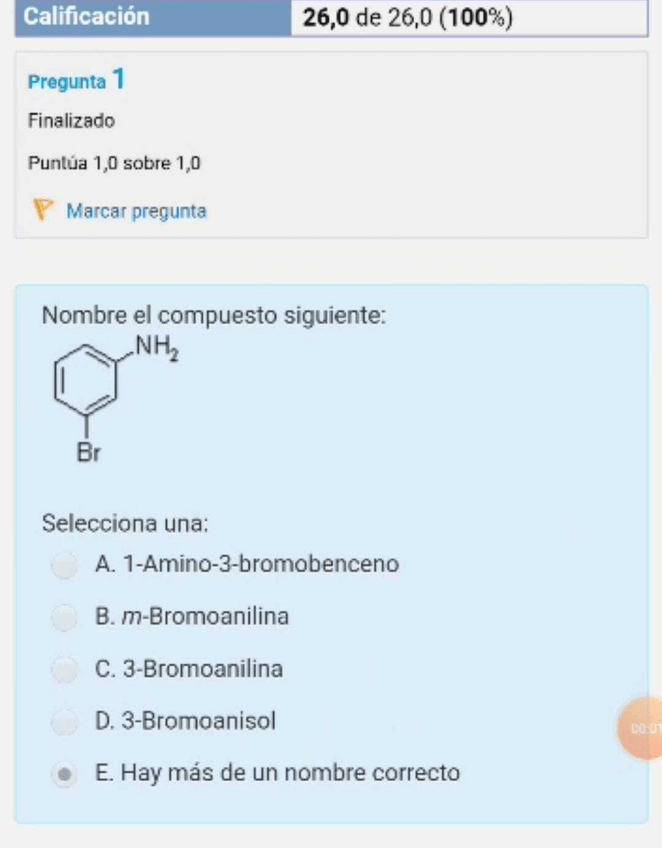Tap the orange floating timer bubble
662x848 pixels.
tap(643, 727)
